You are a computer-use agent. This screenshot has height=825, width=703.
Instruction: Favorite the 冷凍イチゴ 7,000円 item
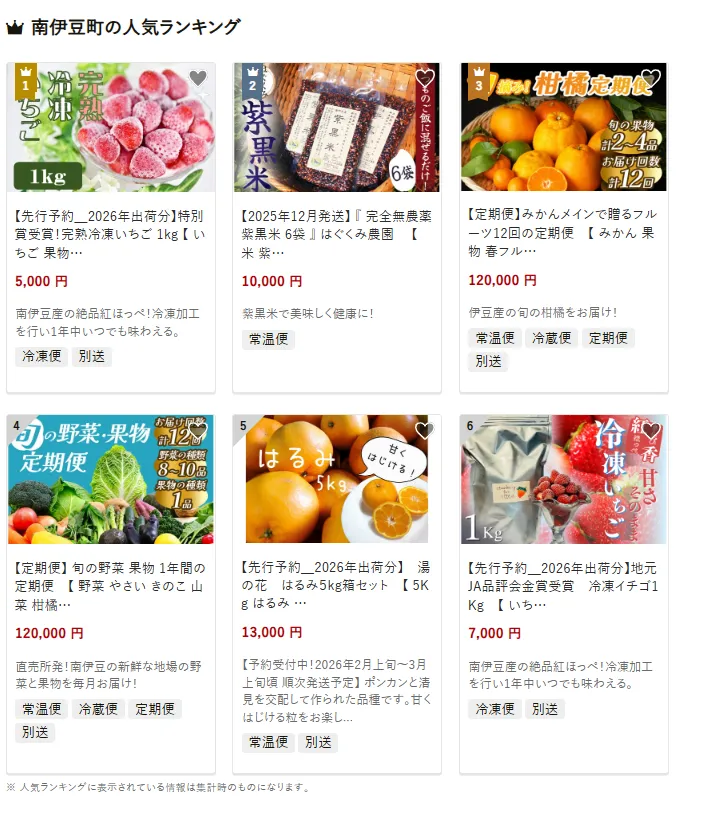651,431
